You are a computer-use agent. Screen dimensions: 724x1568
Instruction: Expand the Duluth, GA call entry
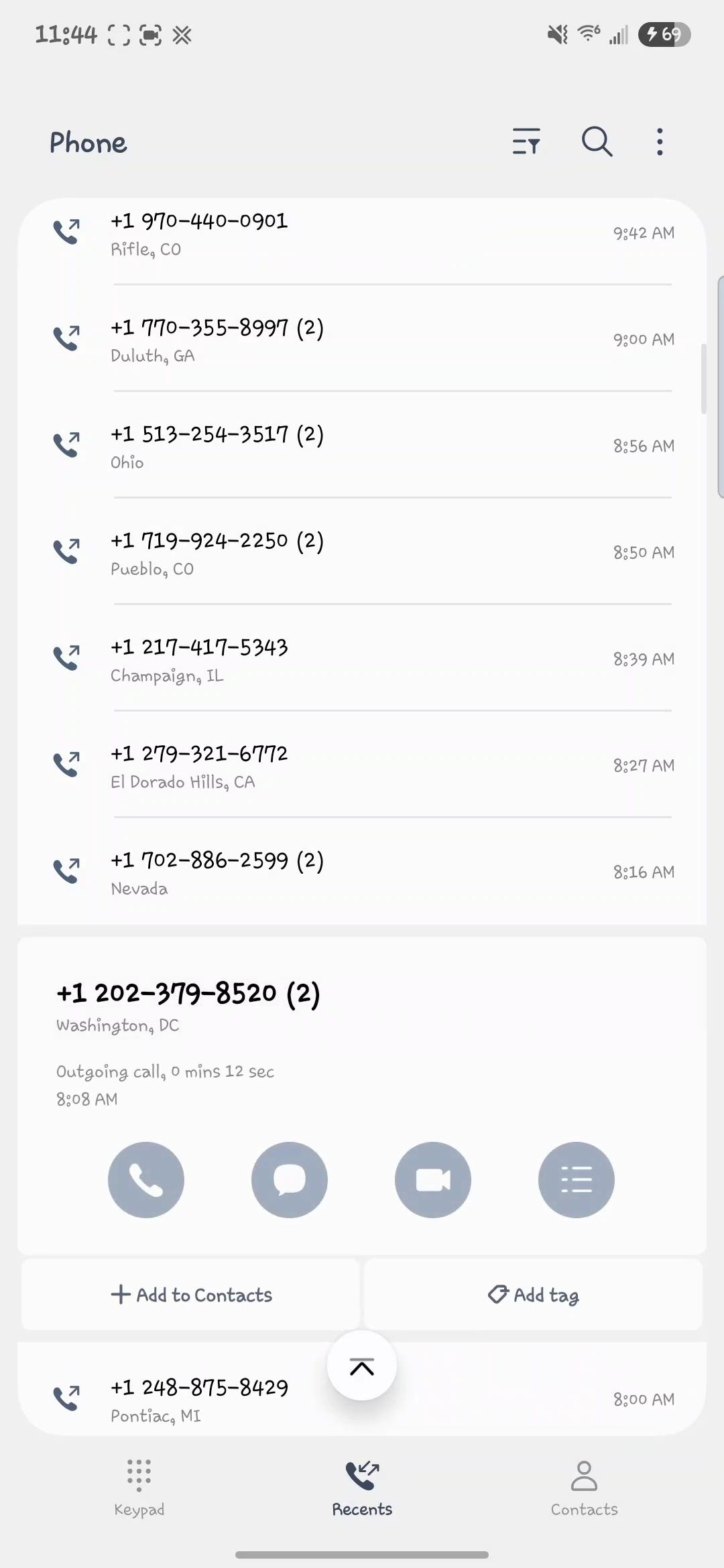tap(362, 340)
